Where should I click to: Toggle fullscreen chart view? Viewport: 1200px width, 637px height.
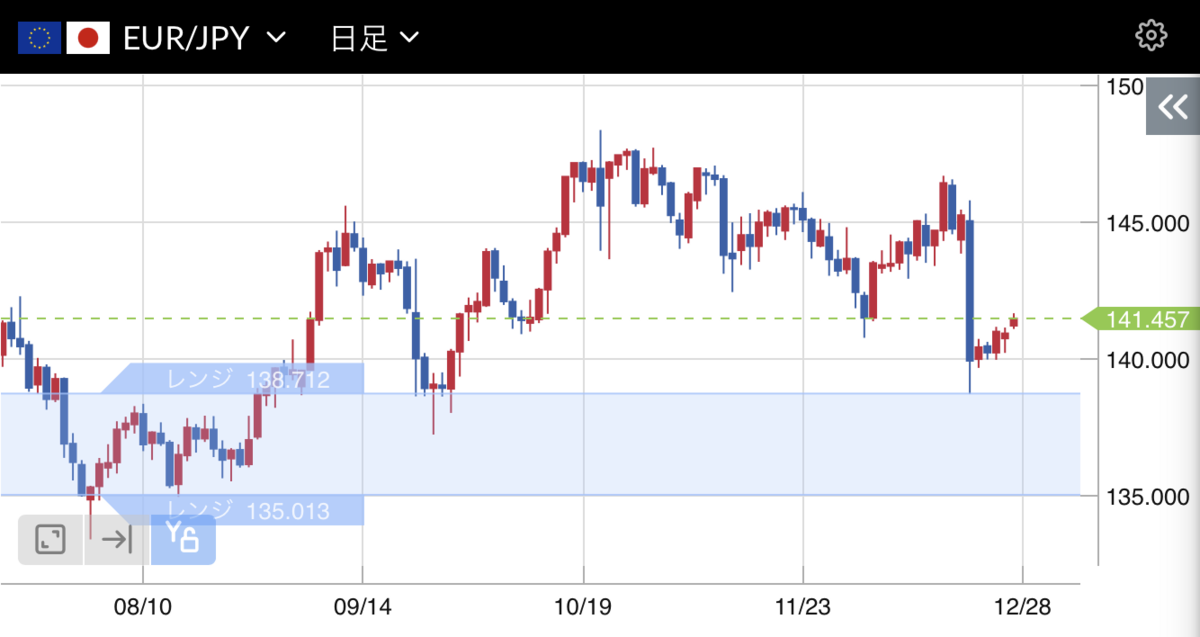[50, 540]
